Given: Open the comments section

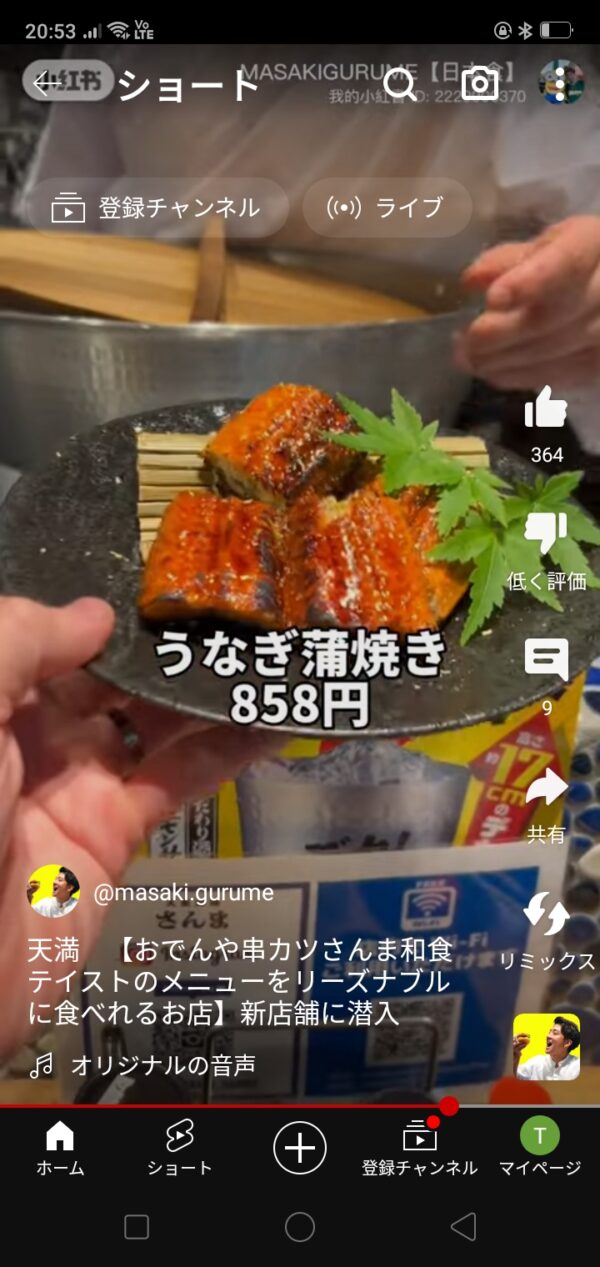Looking at the screenshot, I should click(546, 662).
